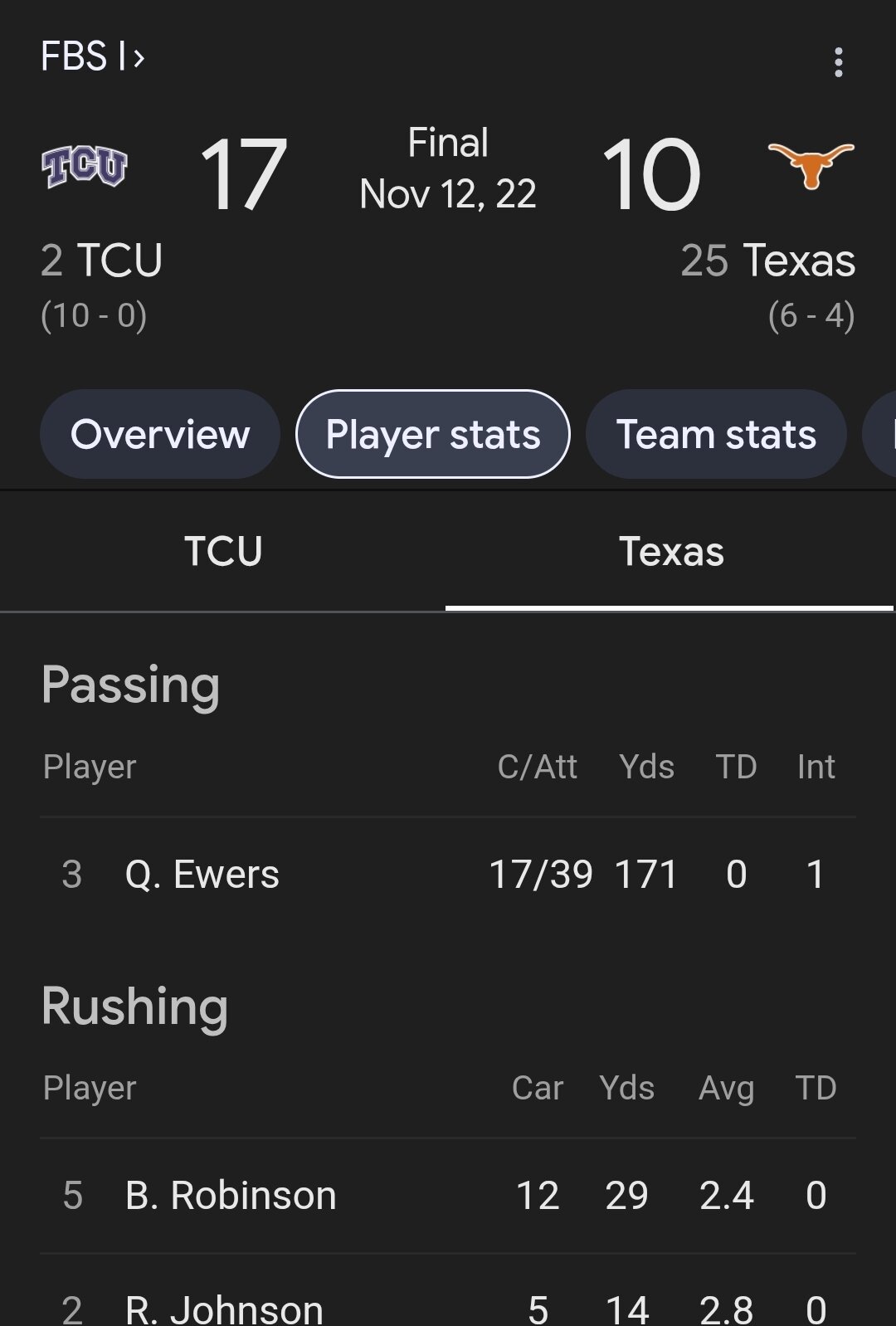Switch to TCU player stats tab
The image size is (896, 1326).
[x=223, y=552]
